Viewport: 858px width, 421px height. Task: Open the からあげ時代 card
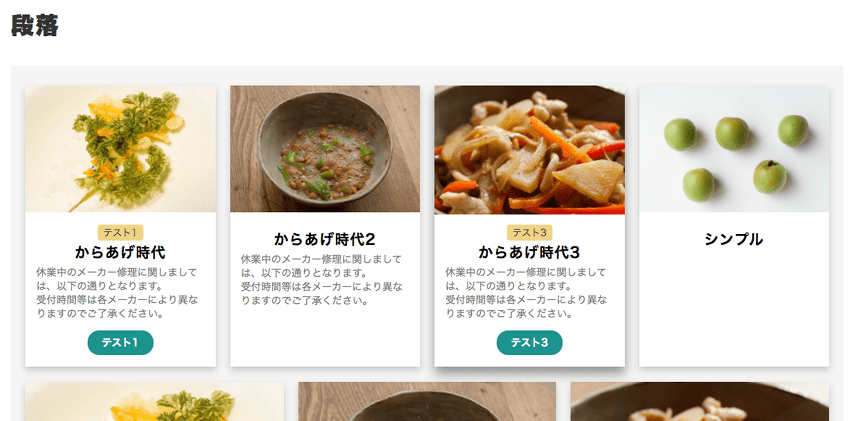click(x=120, y=252)
